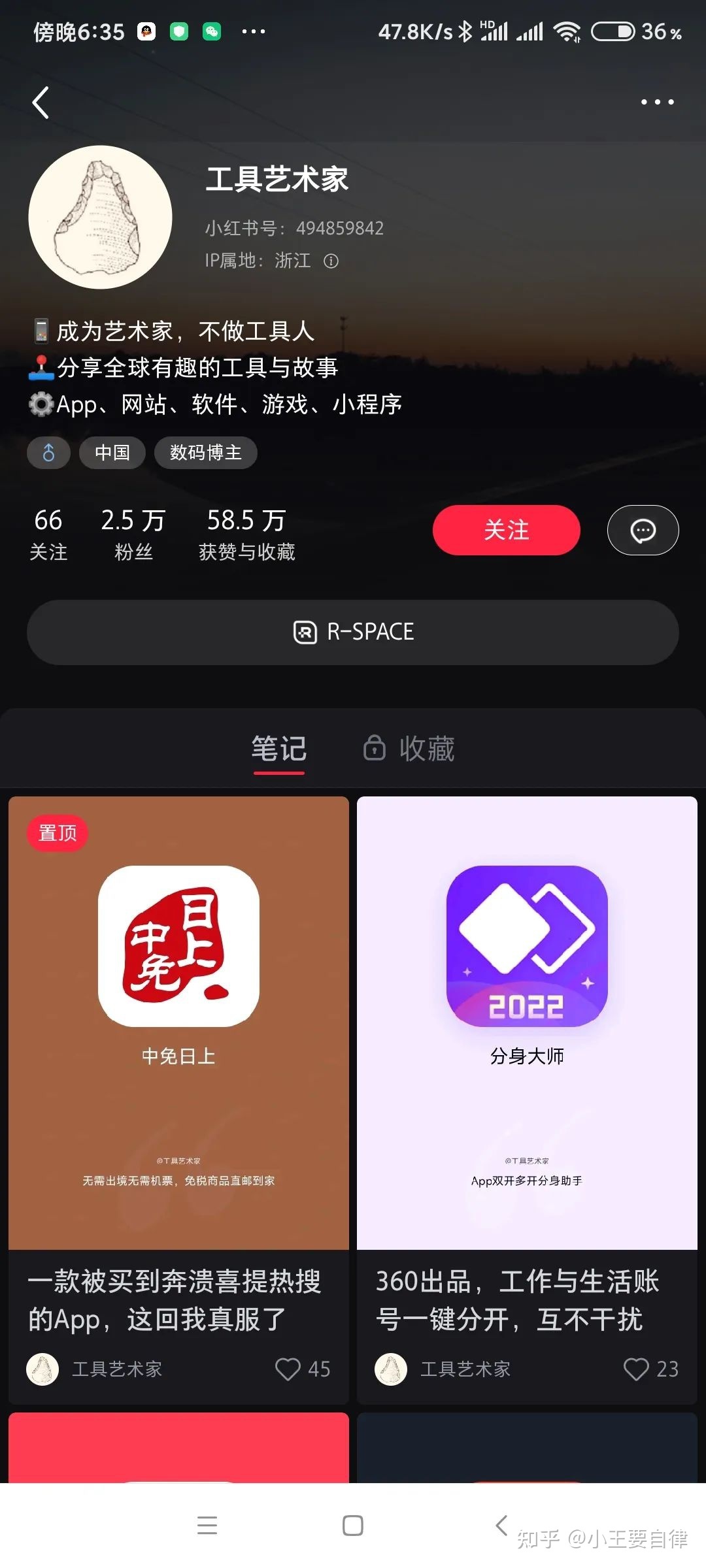Screen dimensions: 706x1568
Task: Tap the IP属地 info icon beside 浙江
Action: 331,261
